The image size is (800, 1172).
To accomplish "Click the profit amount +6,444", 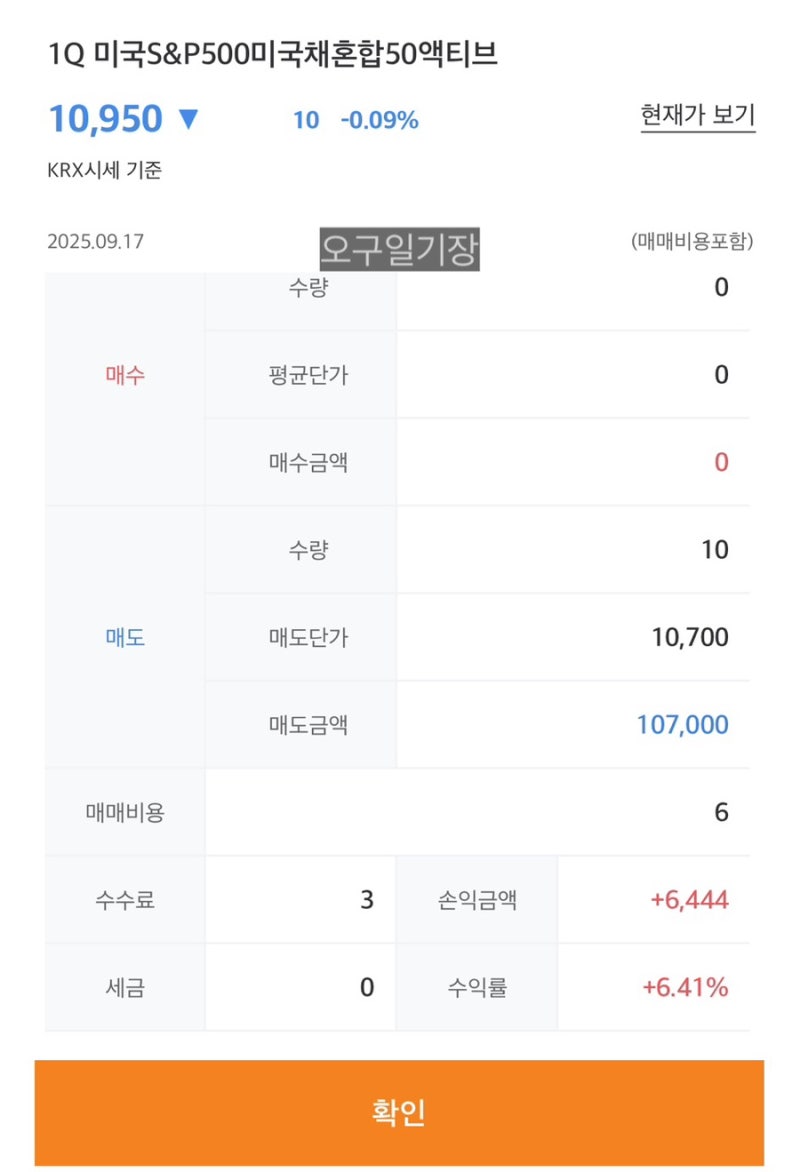I will [685, 898].
